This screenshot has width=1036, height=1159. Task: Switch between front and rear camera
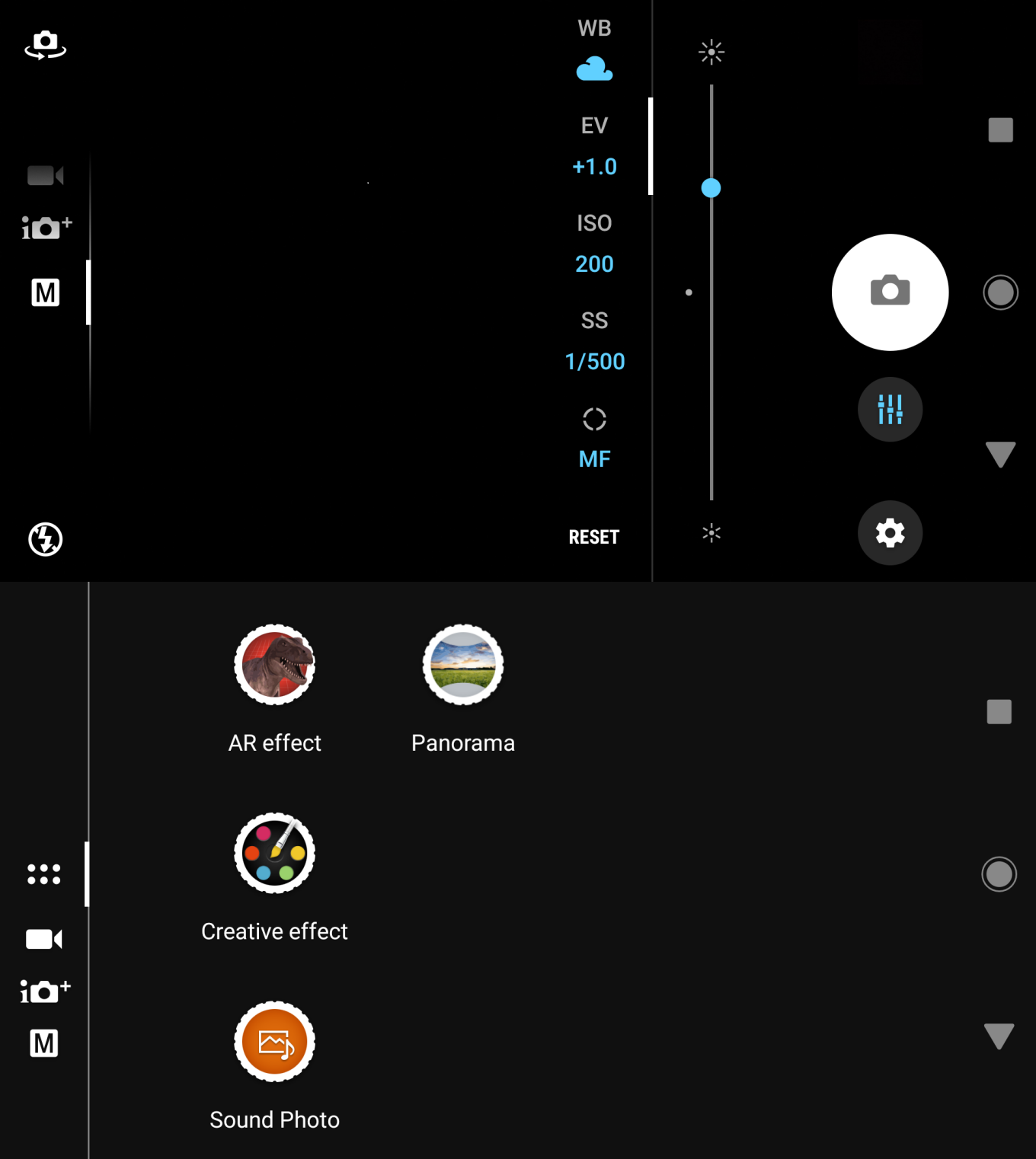click(x=45, y=45)
